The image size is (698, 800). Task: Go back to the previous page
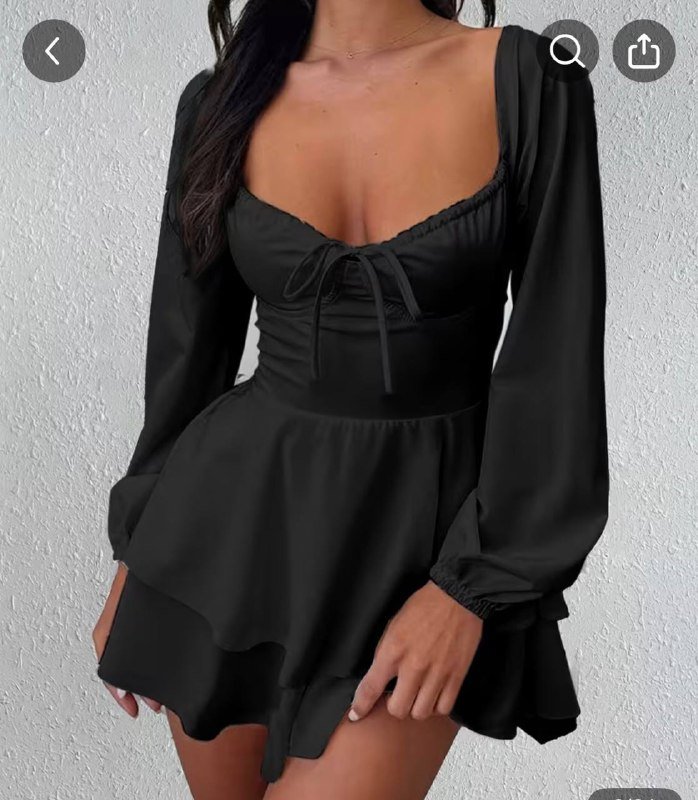pos(53,51)
